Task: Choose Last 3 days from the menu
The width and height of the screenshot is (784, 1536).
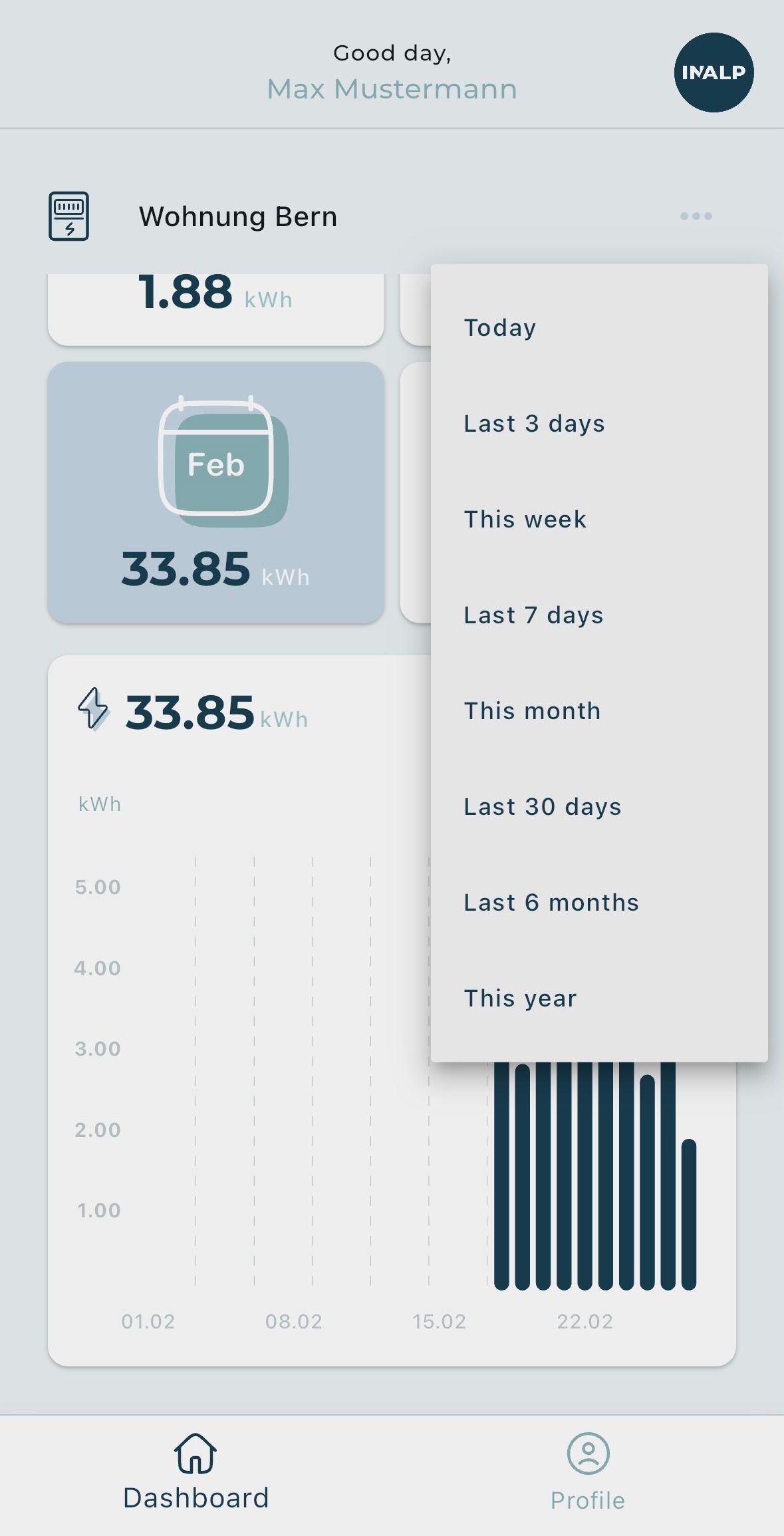Action: (x=598, y=424)
